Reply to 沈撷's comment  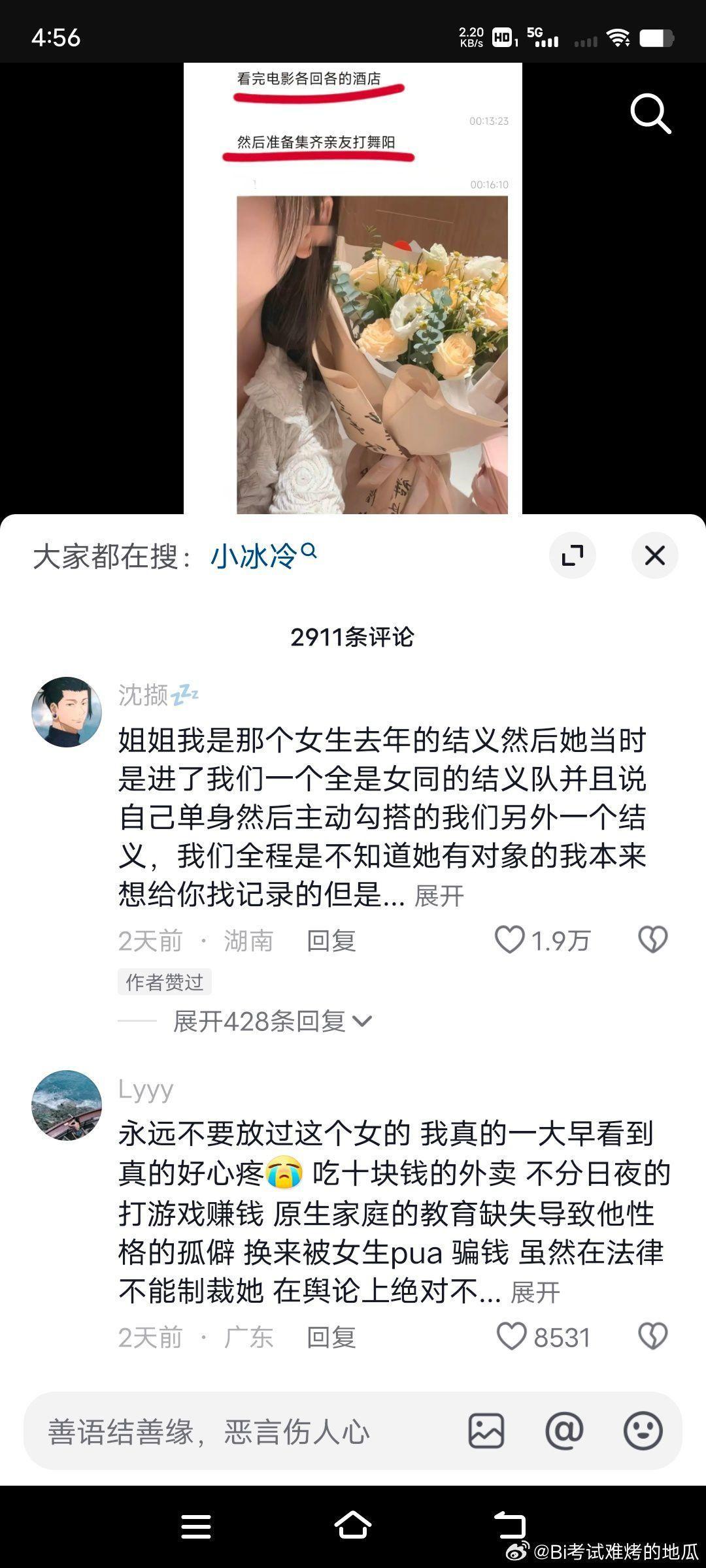tap(331, 941)
